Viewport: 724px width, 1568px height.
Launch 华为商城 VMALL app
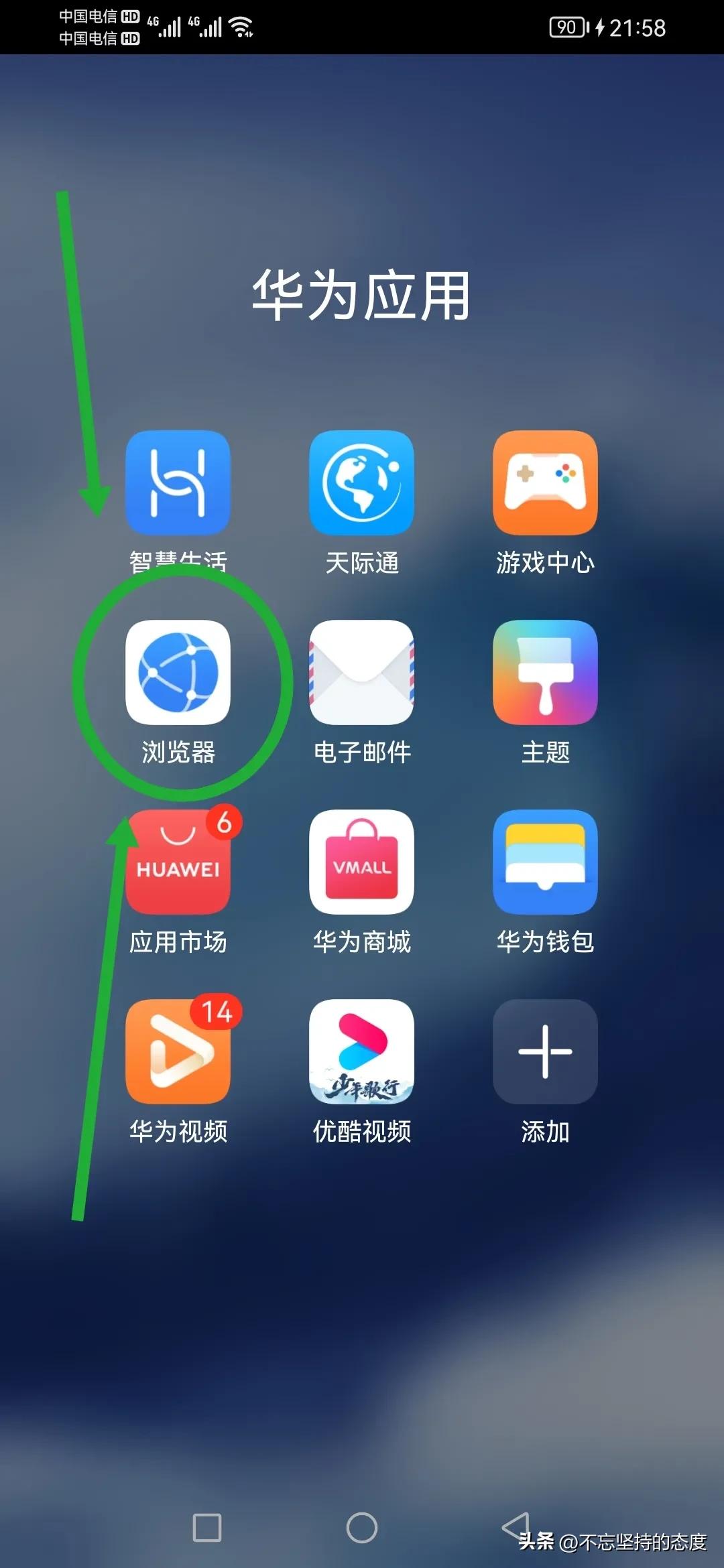[x=361, y=862]
